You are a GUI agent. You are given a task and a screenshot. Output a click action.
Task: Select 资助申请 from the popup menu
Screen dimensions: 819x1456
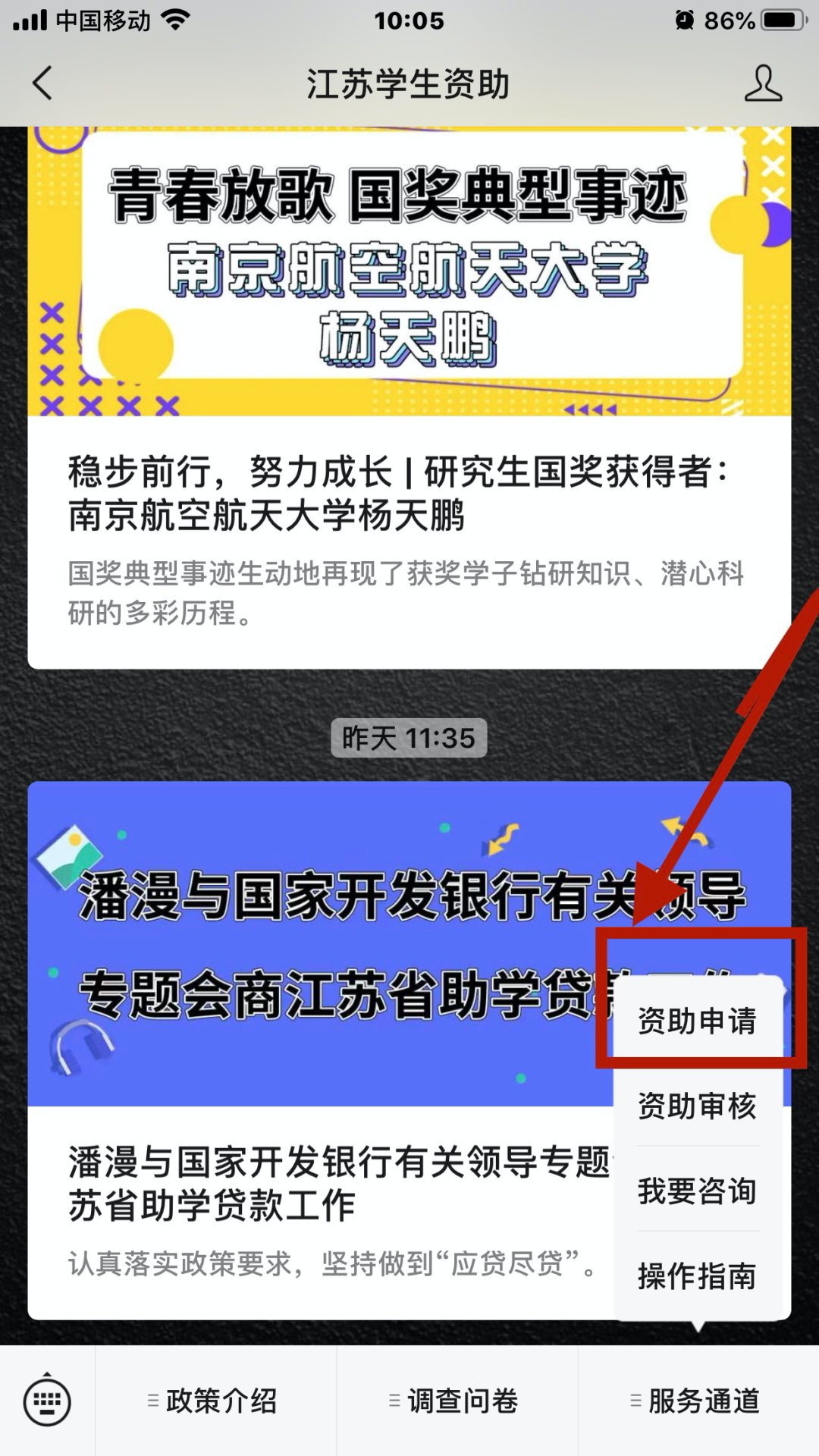coord(697,1021)
